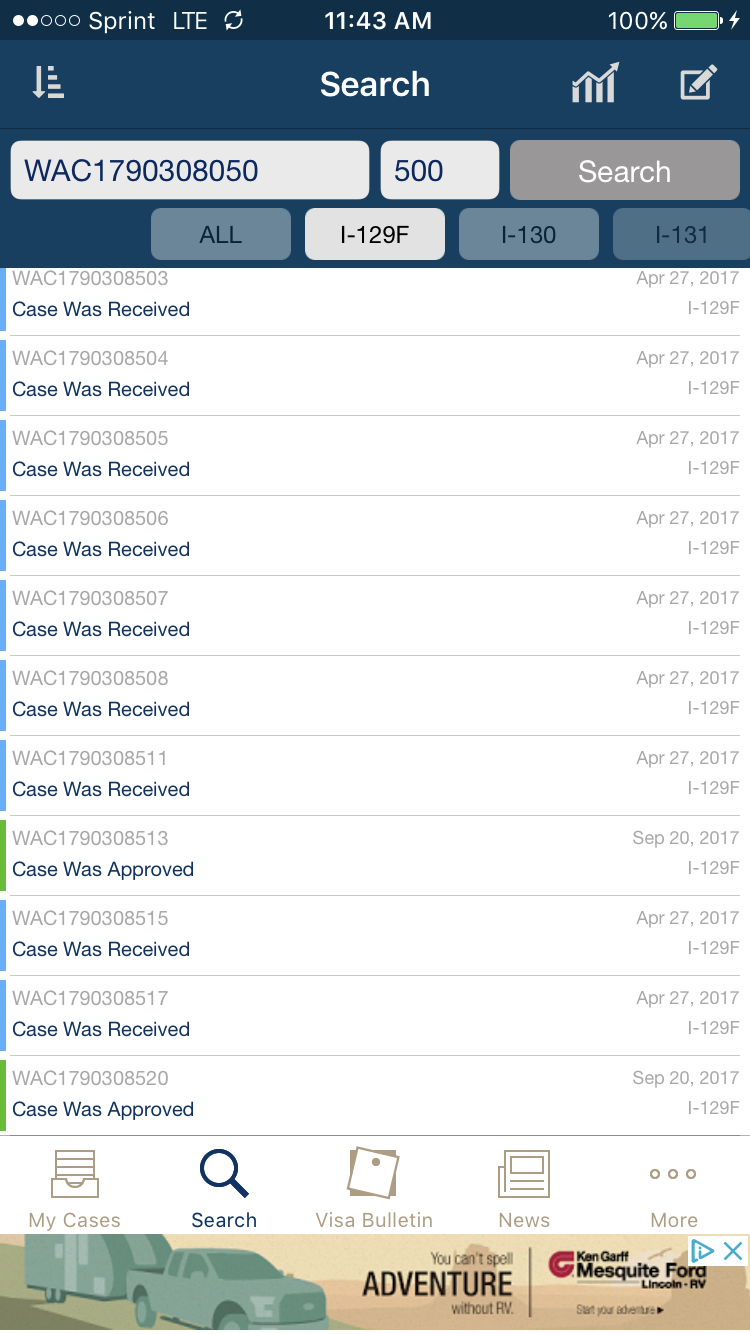
Task: Select the I-129F form filter
Action: click(x=375, y=234)
